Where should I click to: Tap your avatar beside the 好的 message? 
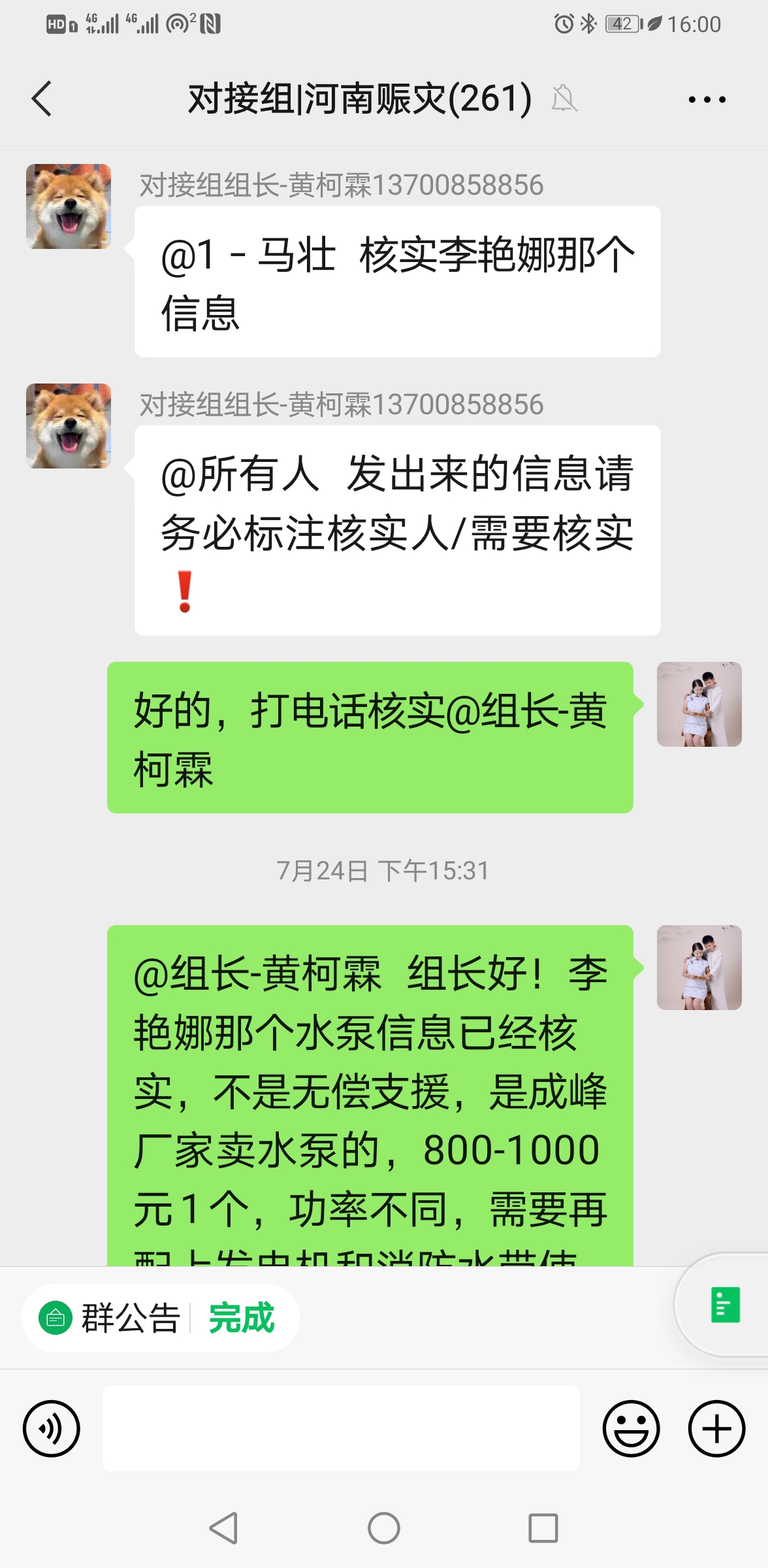pyautogui.click(x=699, y=704)
